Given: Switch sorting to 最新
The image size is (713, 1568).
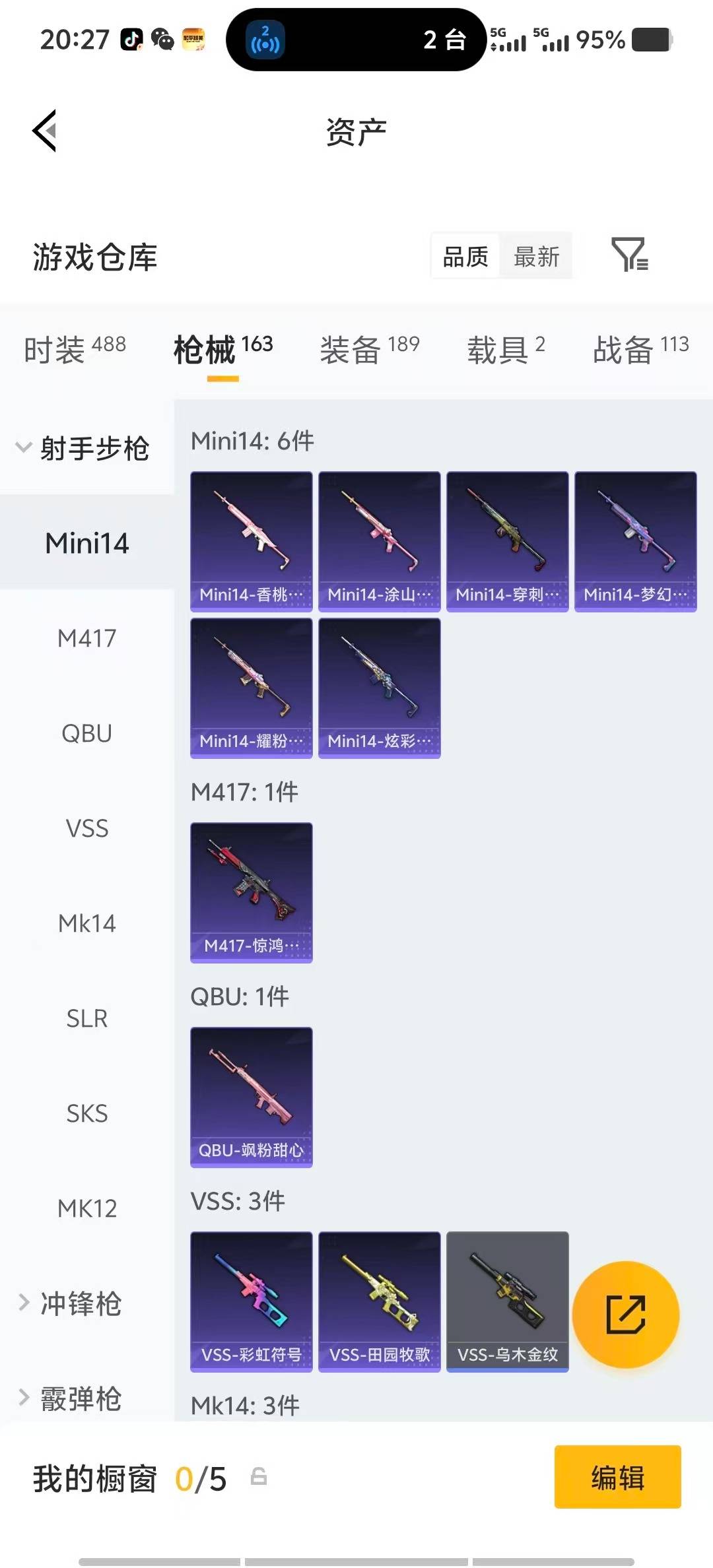Looking at the screenshot, I should 537,255.
